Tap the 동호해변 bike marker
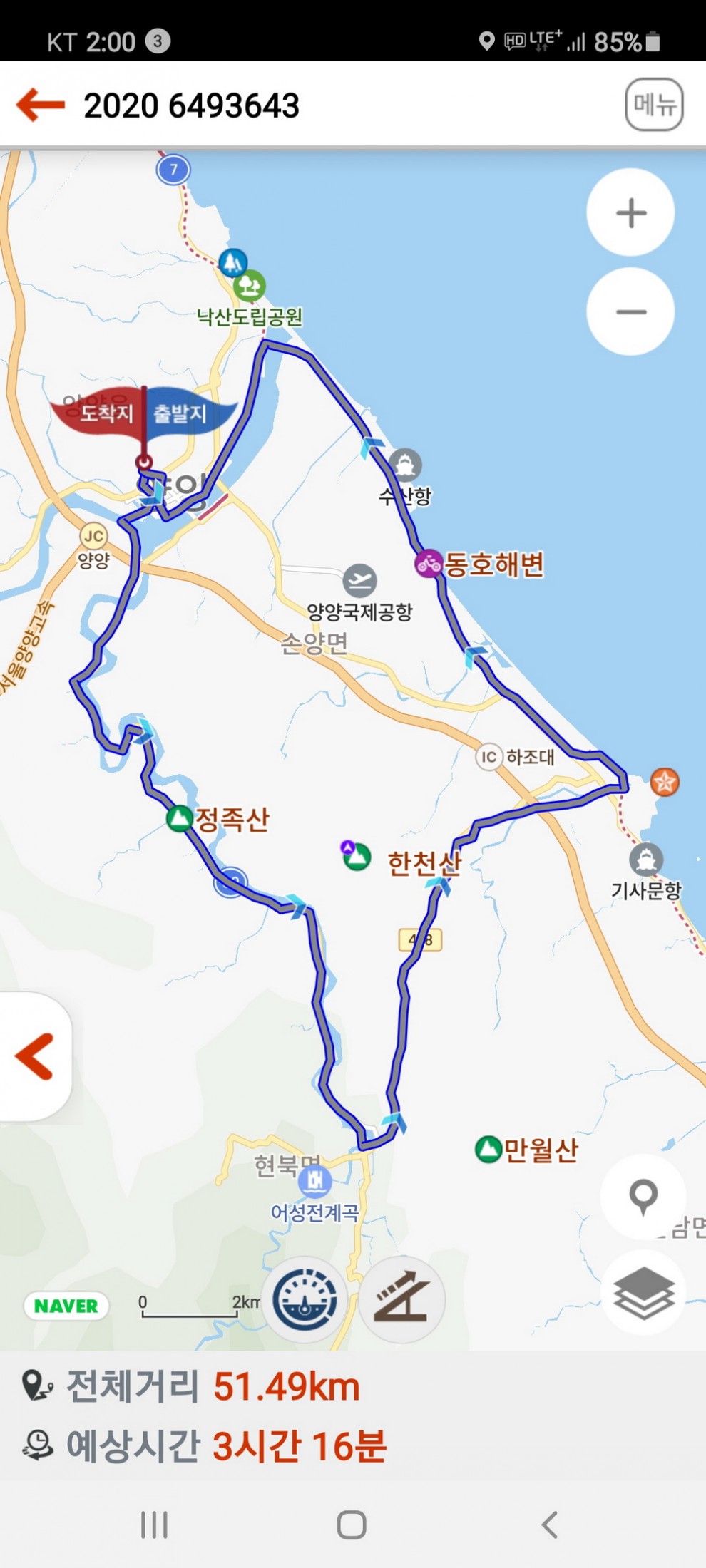 (429, 564)
